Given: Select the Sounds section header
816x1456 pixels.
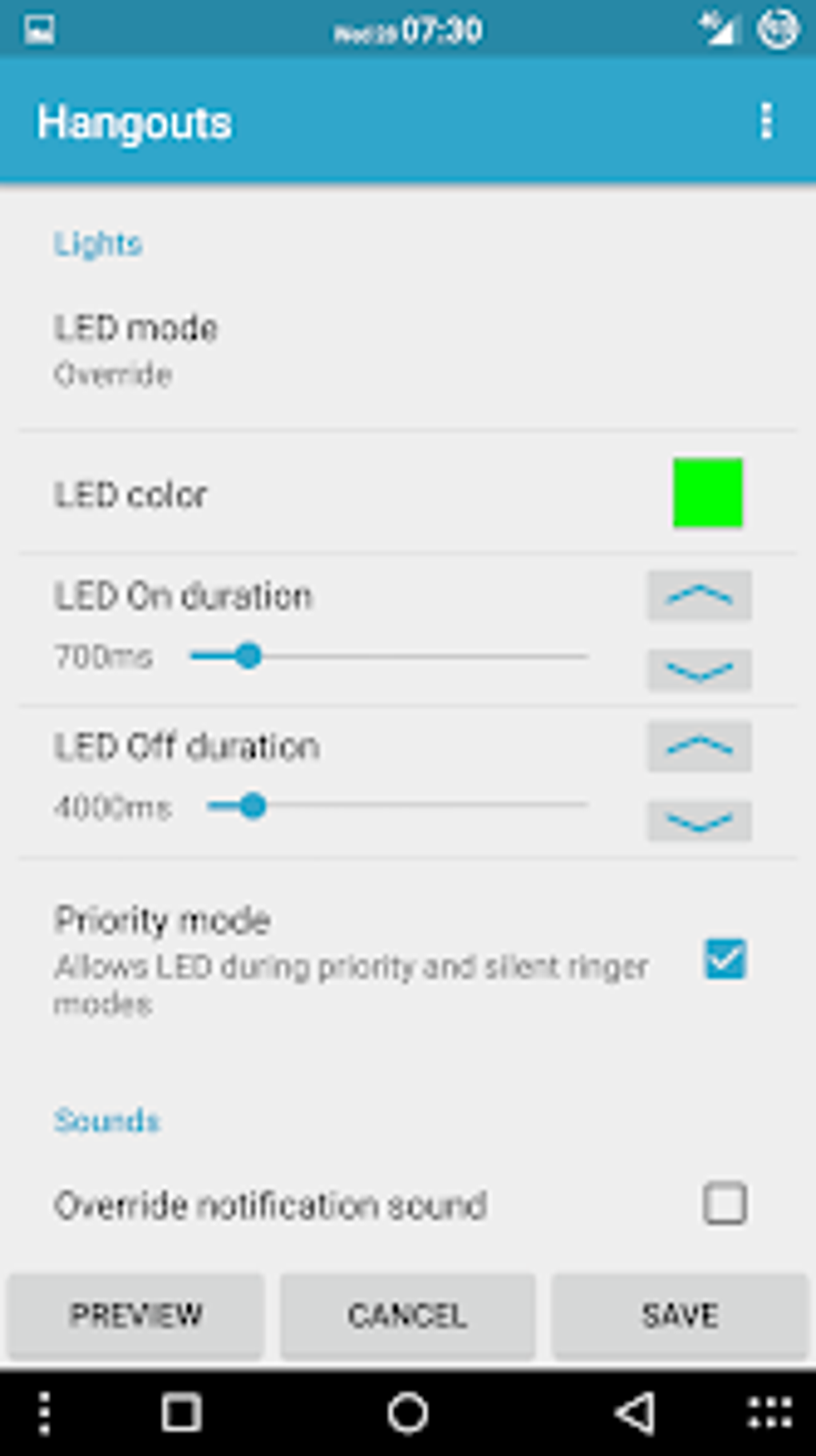Looking at the screenshot, I should tap(107, 1120).
